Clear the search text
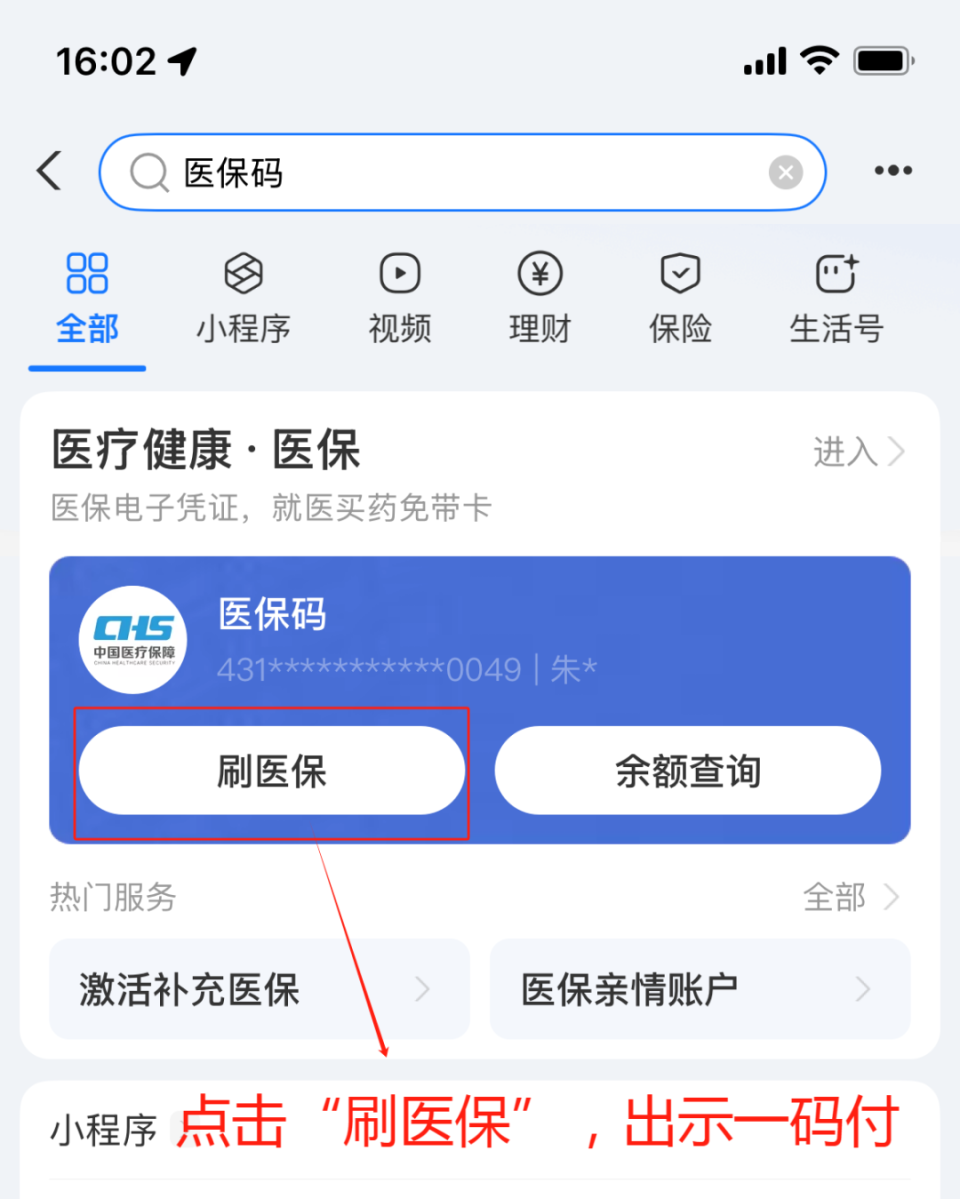 (x=785, y=173)
